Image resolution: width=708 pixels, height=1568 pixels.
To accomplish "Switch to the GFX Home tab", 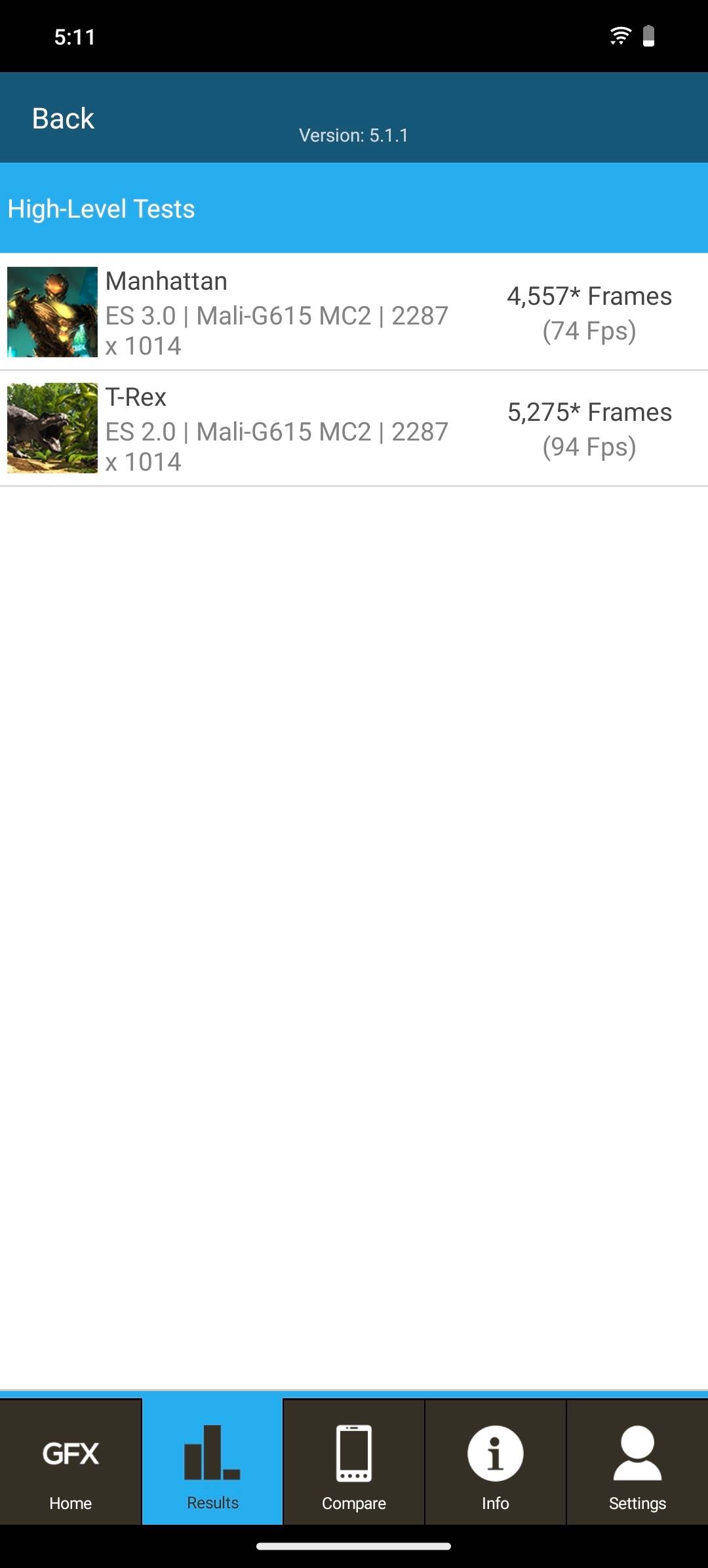I will (x=71, y=1463).
